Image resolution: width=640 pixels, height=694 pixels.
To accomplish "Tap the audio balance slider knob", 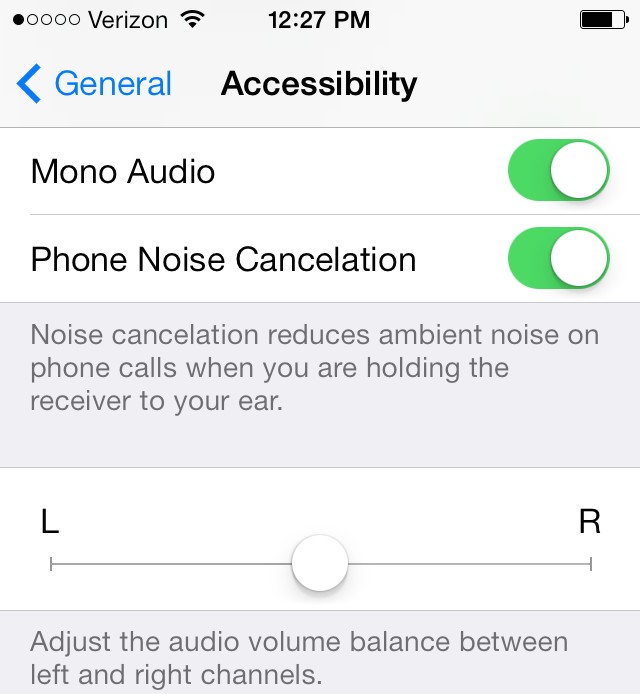I will [x=320, y=563].
